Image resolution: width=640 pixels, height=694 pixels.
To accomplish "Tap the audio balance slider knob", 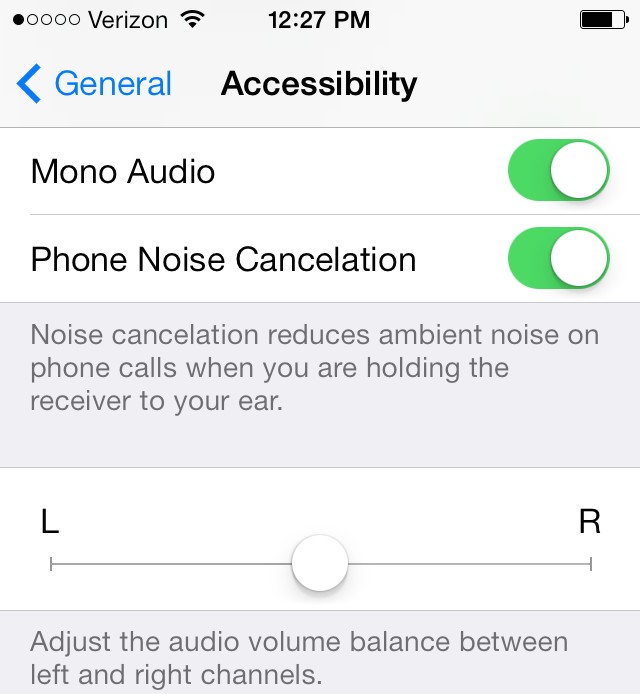I will [x=320, y=563].
